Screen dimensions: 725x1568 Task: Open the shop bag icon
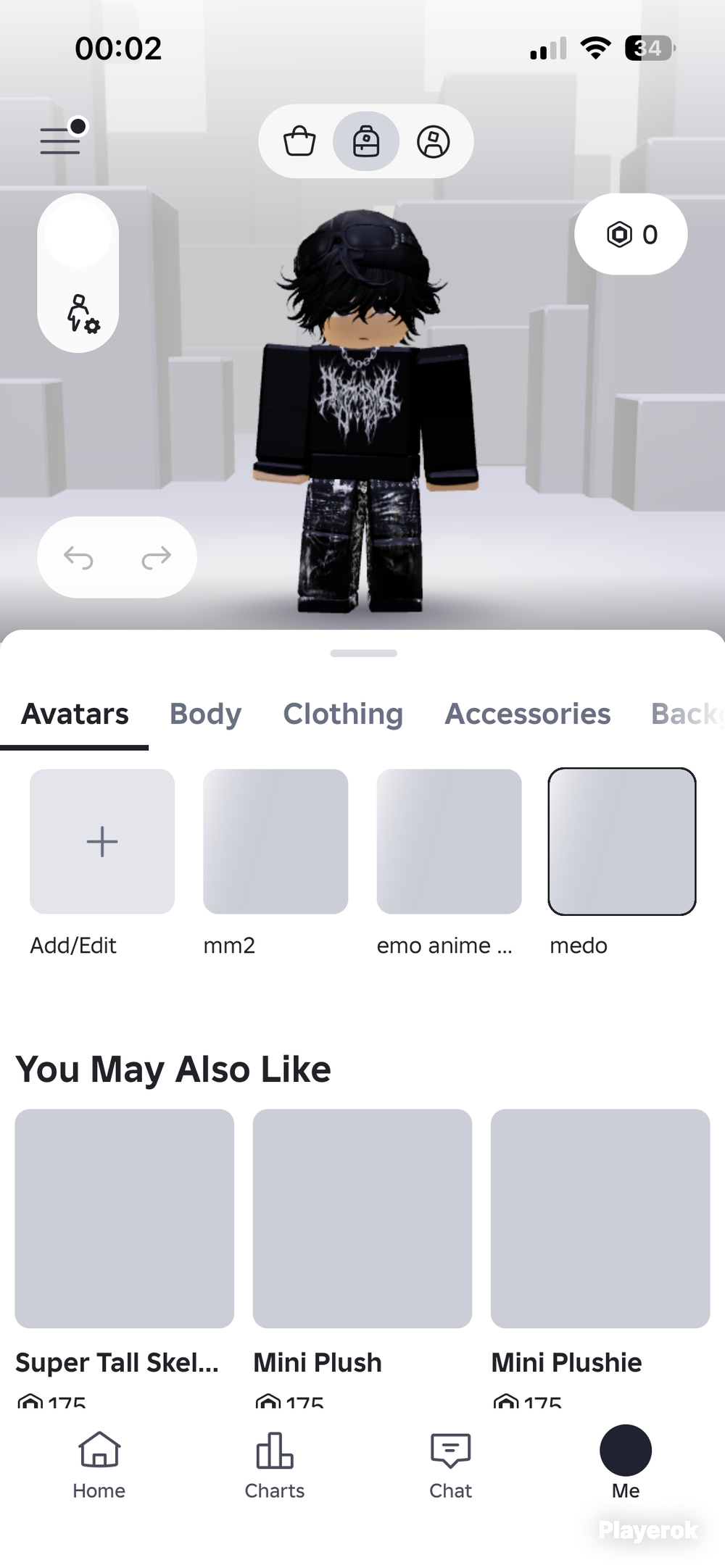point(299,141)
